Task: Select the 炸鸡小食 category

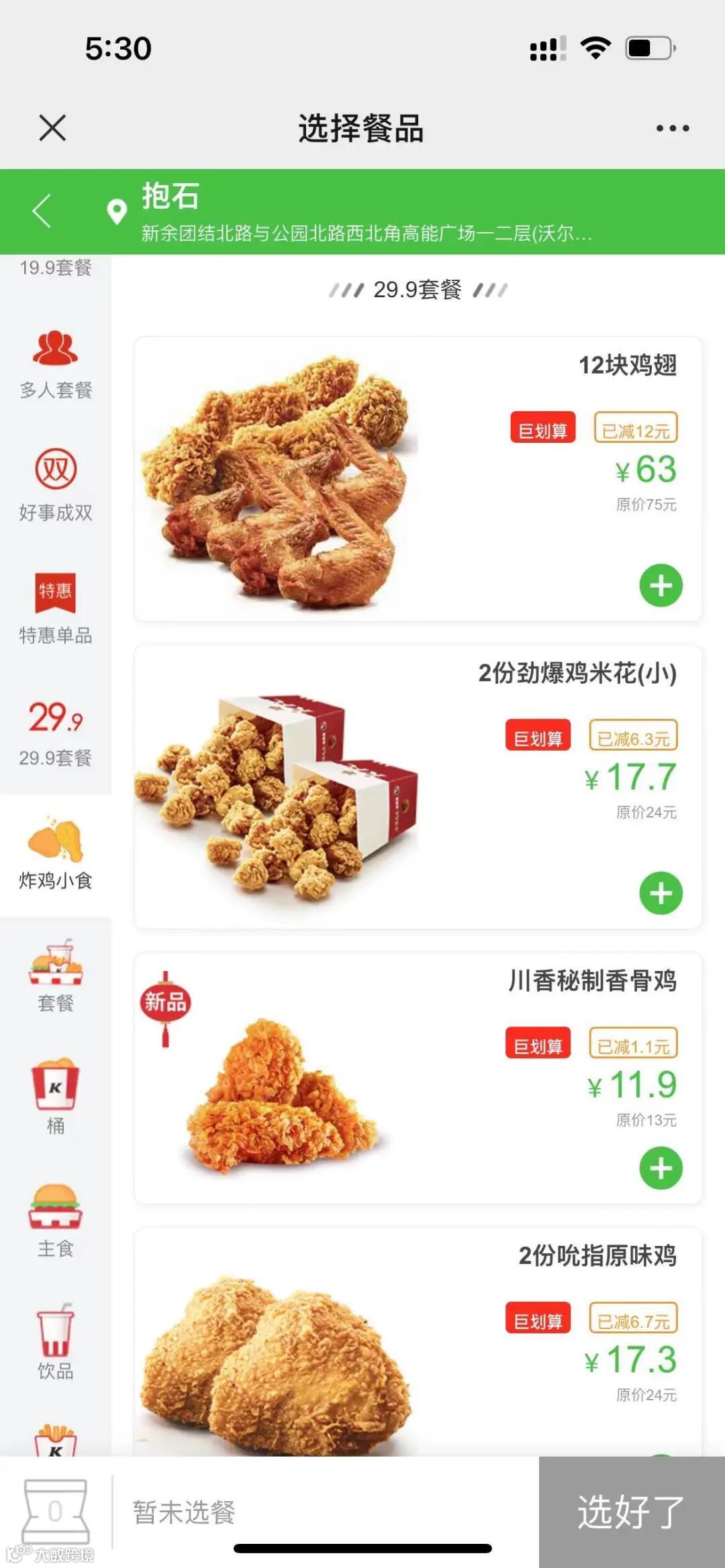Action: click(x=56, y=855)
